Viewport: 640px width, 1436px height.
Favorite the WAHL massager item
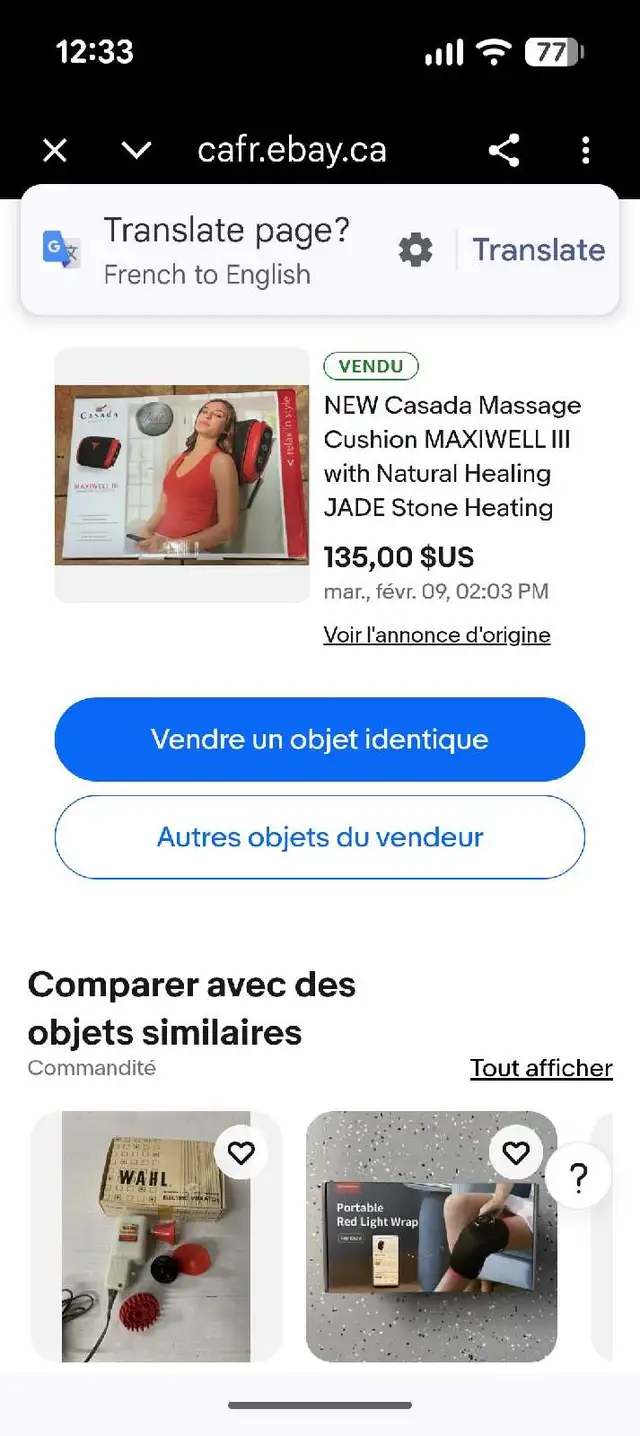241,1154
